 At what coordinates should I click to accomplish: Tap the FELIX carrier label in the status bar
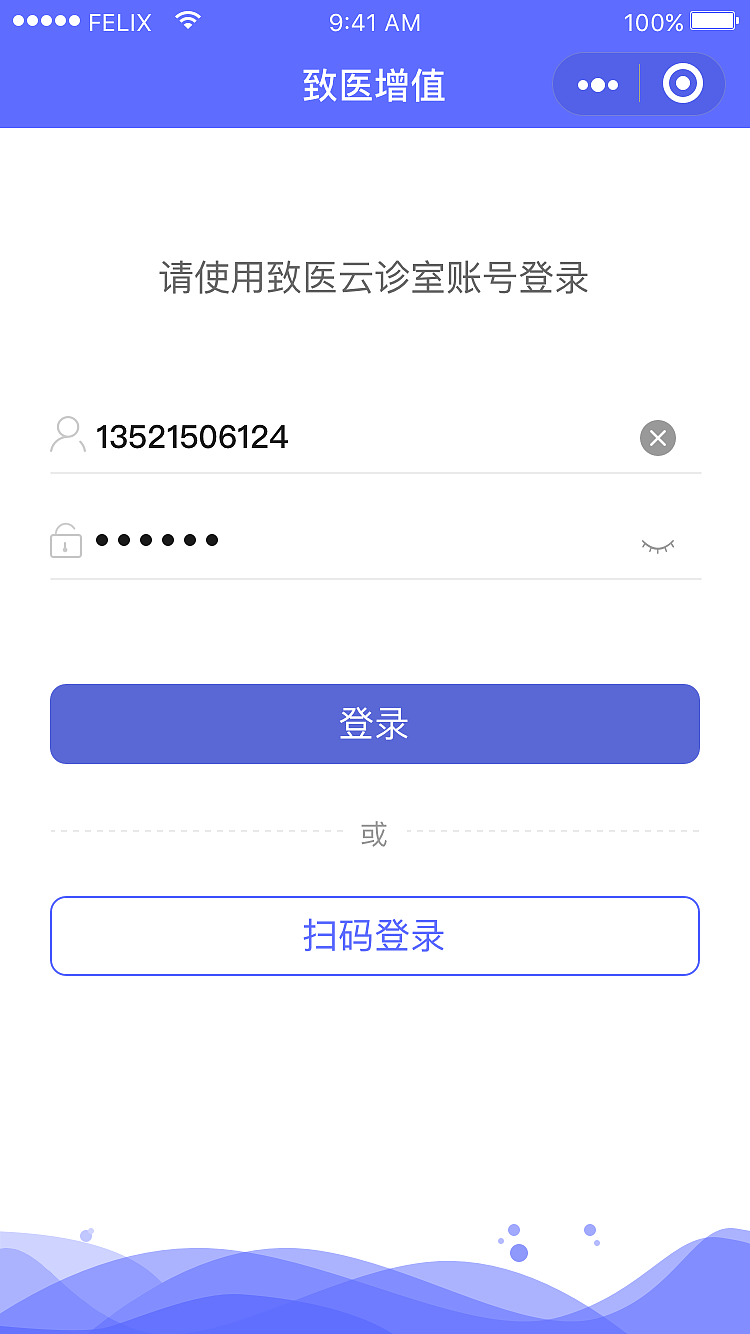pyautogui.click(x=119, y=22)
